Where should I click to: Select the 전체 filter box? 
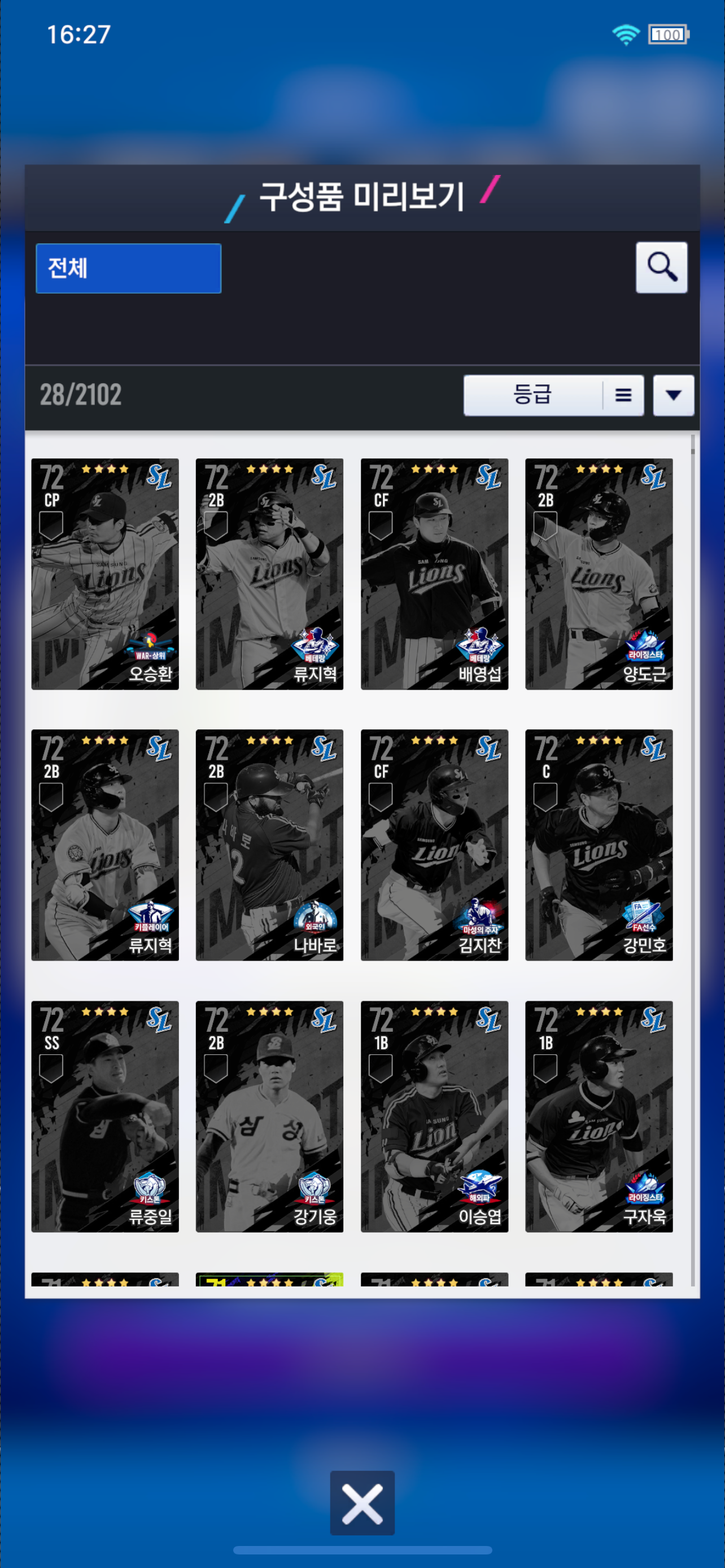point(128,269)
